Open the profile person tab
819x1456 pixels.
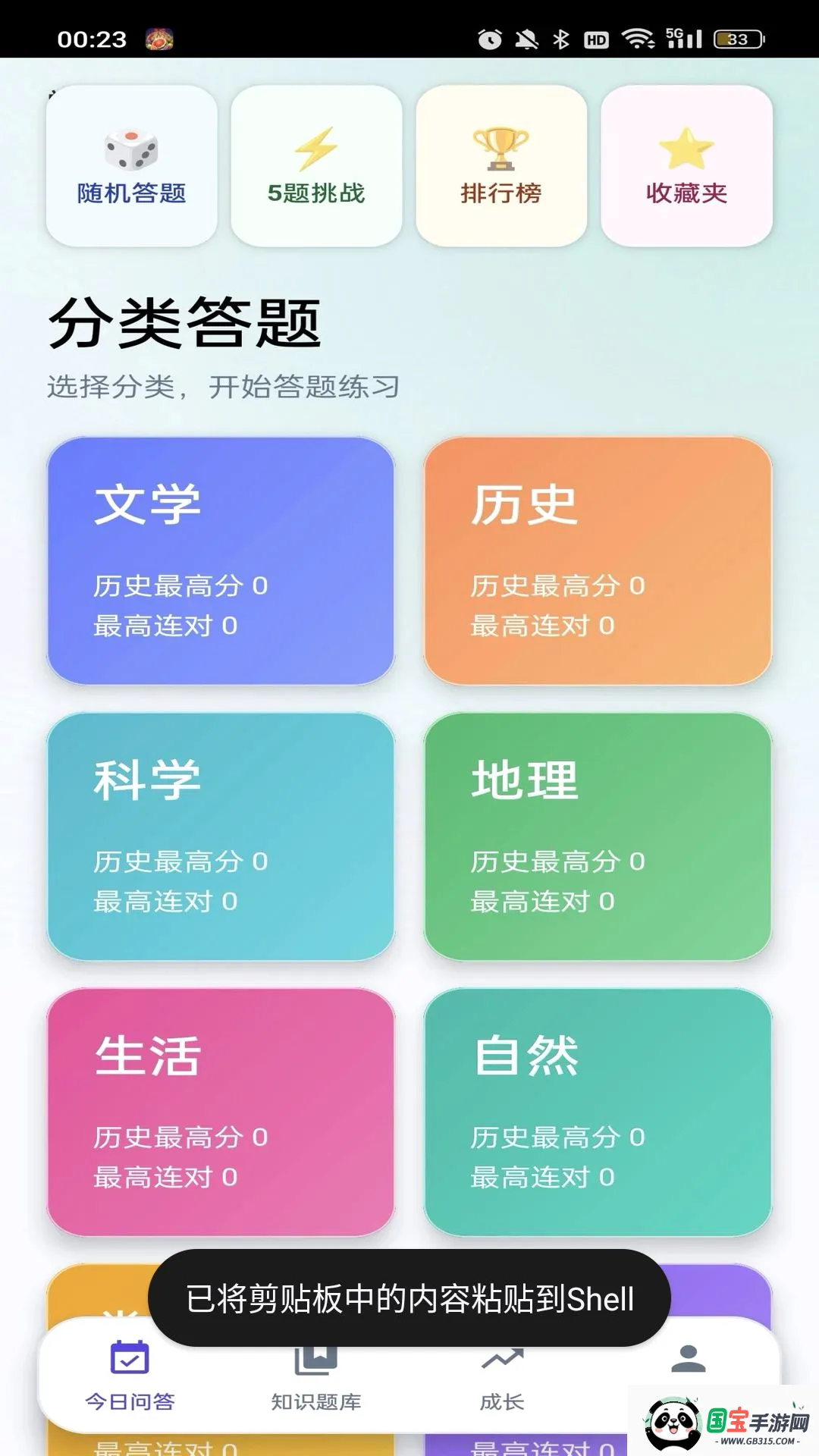[x=688, y=1361]
